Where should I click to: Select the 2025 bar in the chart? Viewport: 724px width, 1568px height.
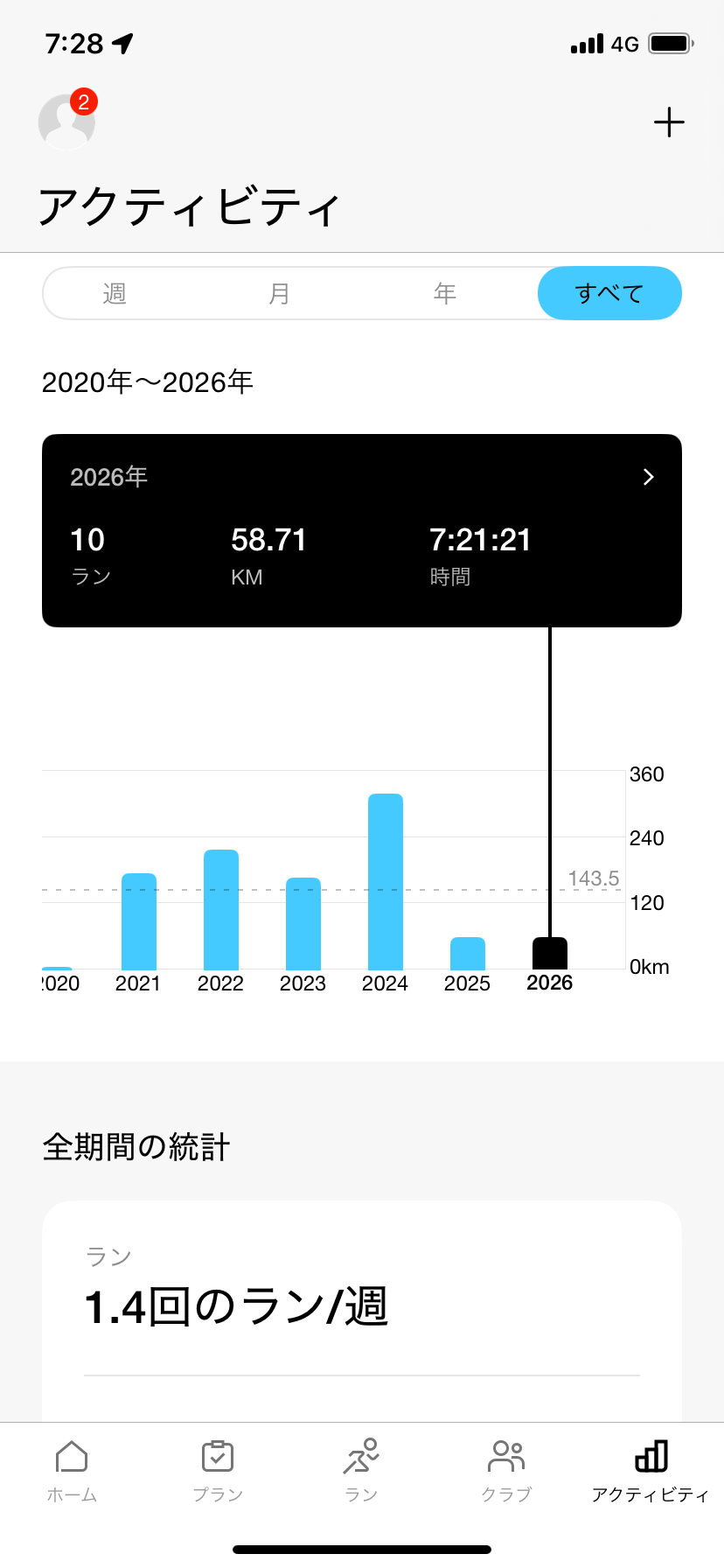(x=468, y=953)
